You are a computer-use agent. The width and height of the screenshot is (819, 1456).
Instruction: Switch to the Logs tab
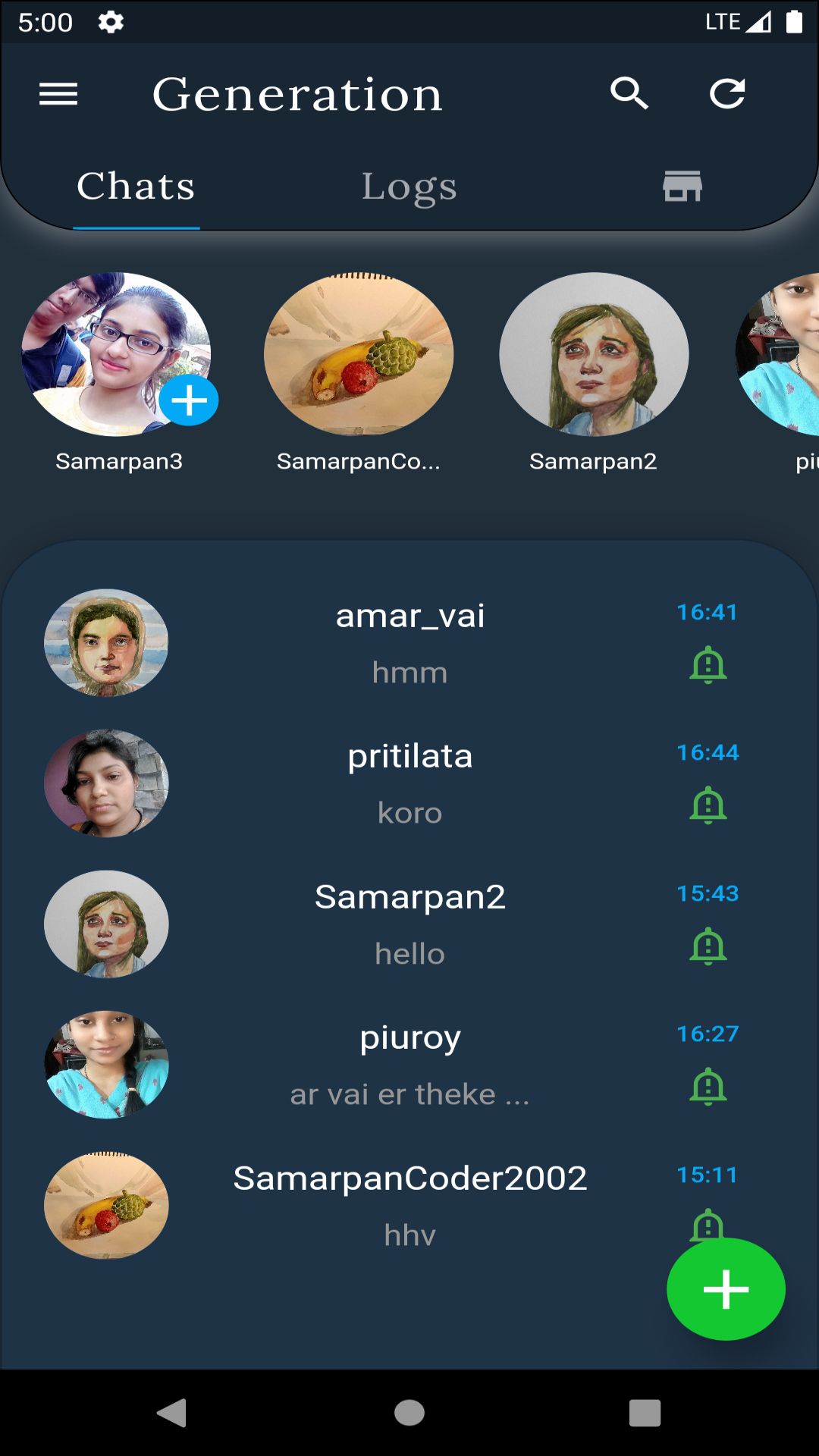409,187
